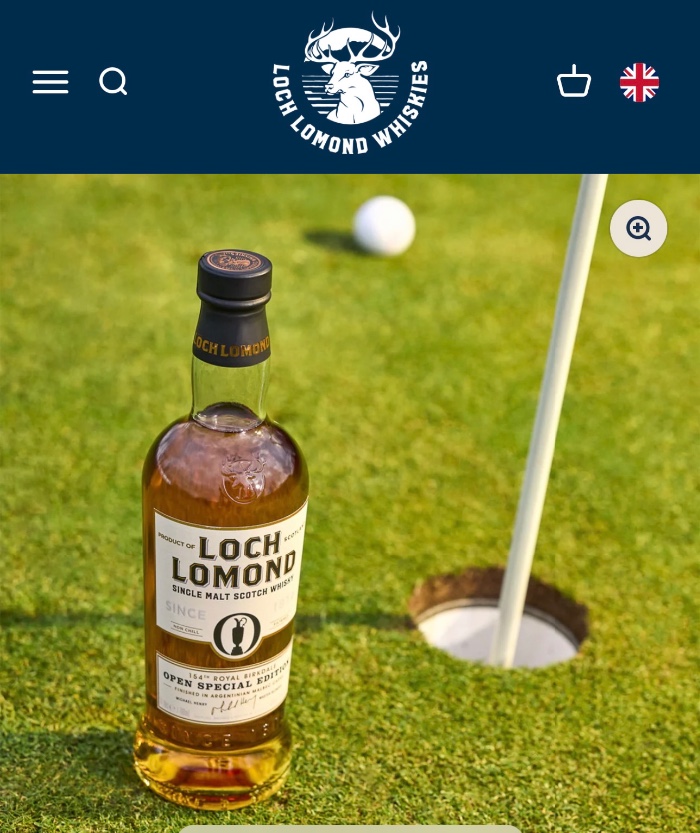Open the search icon
Image resolution: width=700 pixels, height=833 pixels.
coord(113,81)
